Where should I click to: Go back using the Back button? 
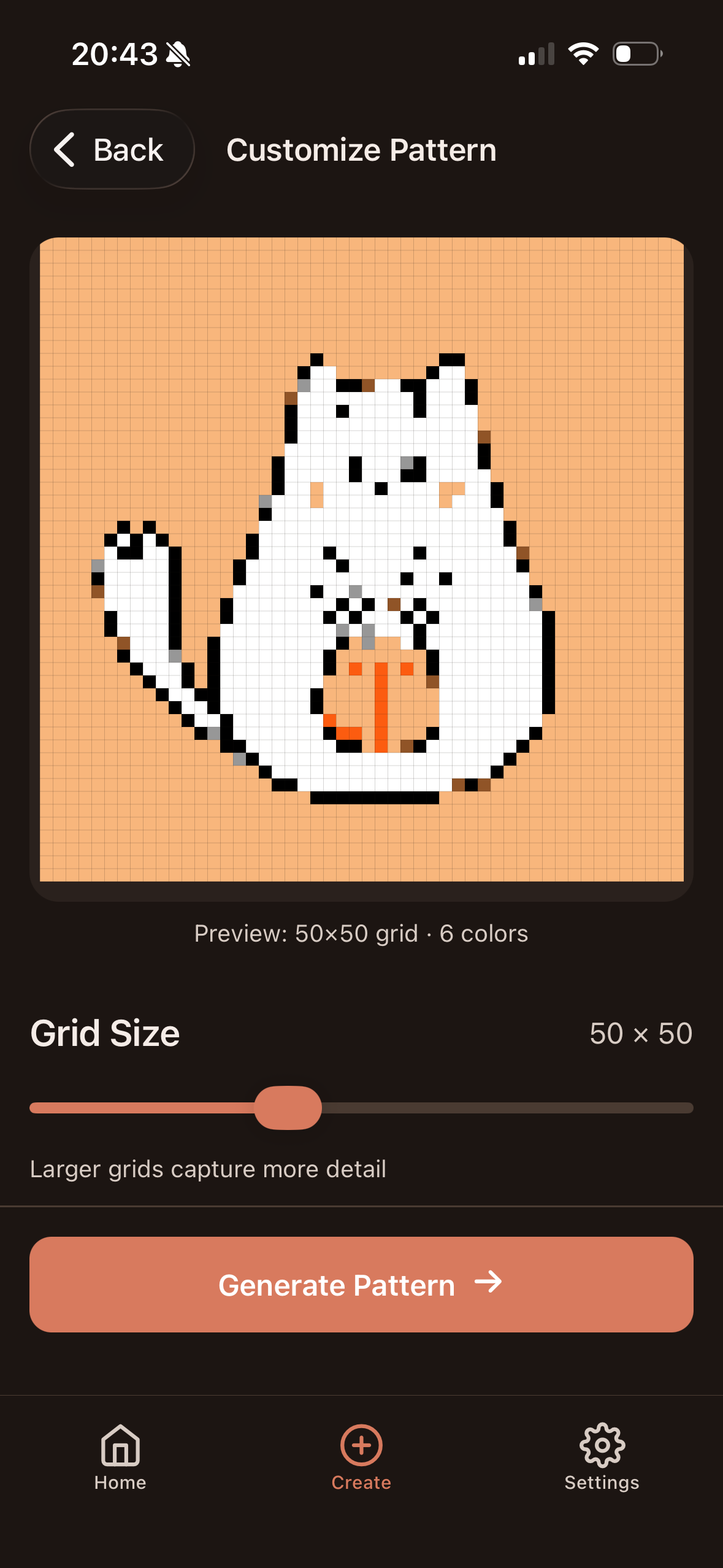(x=113, y=149)
